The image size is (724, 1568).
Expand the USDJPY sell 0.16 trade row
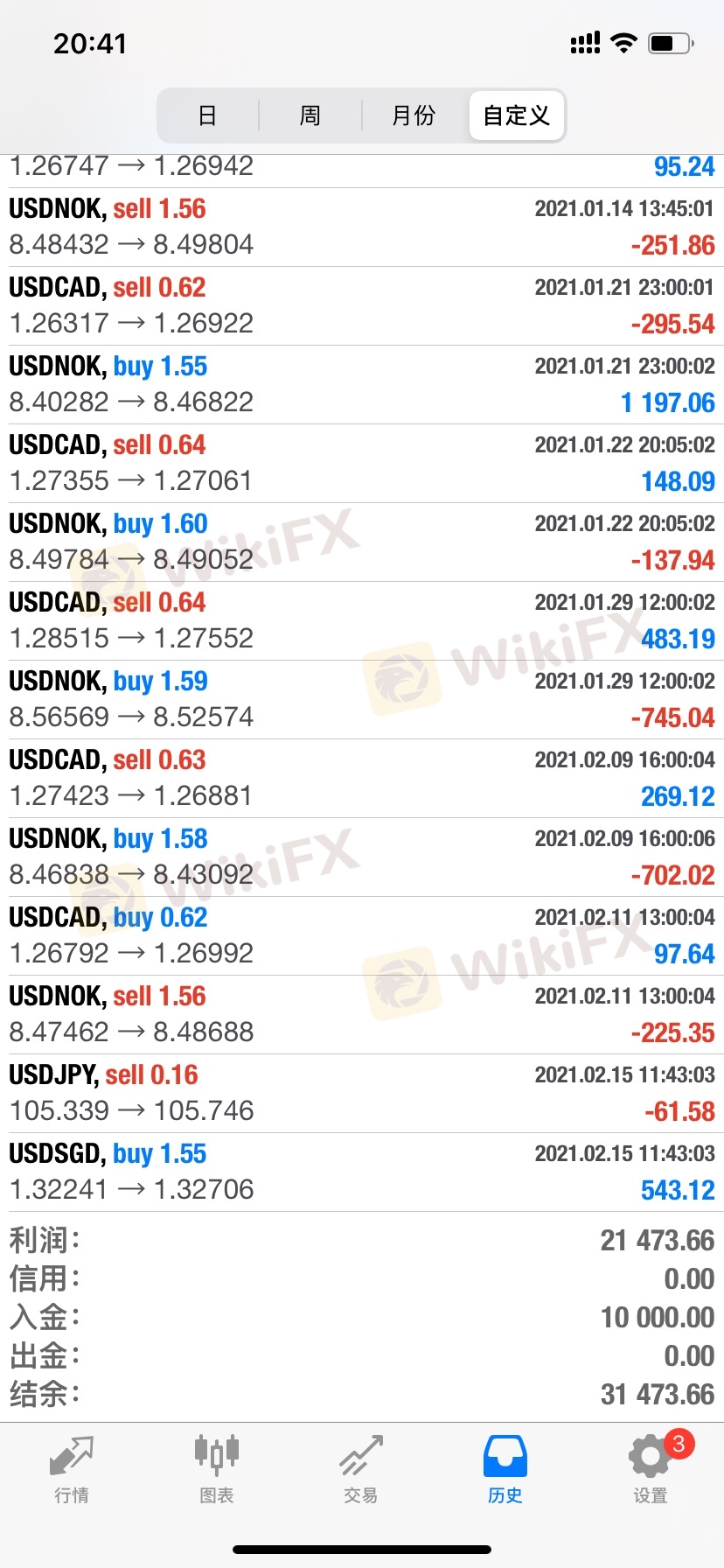(x=362, y=1093)
